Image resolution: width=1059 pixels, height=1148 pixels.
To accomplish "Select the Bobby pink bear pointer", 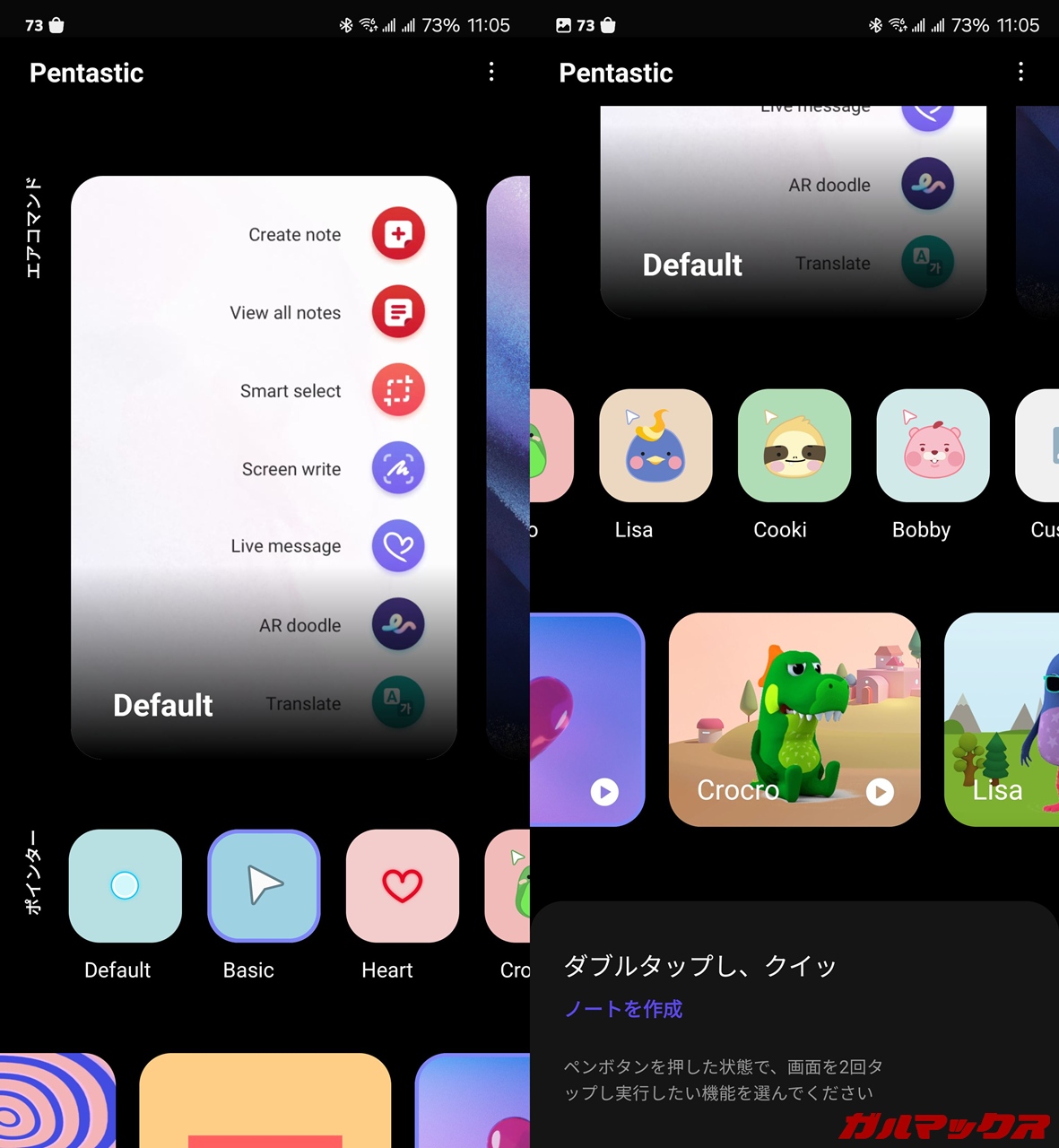I will click(933, 446).
